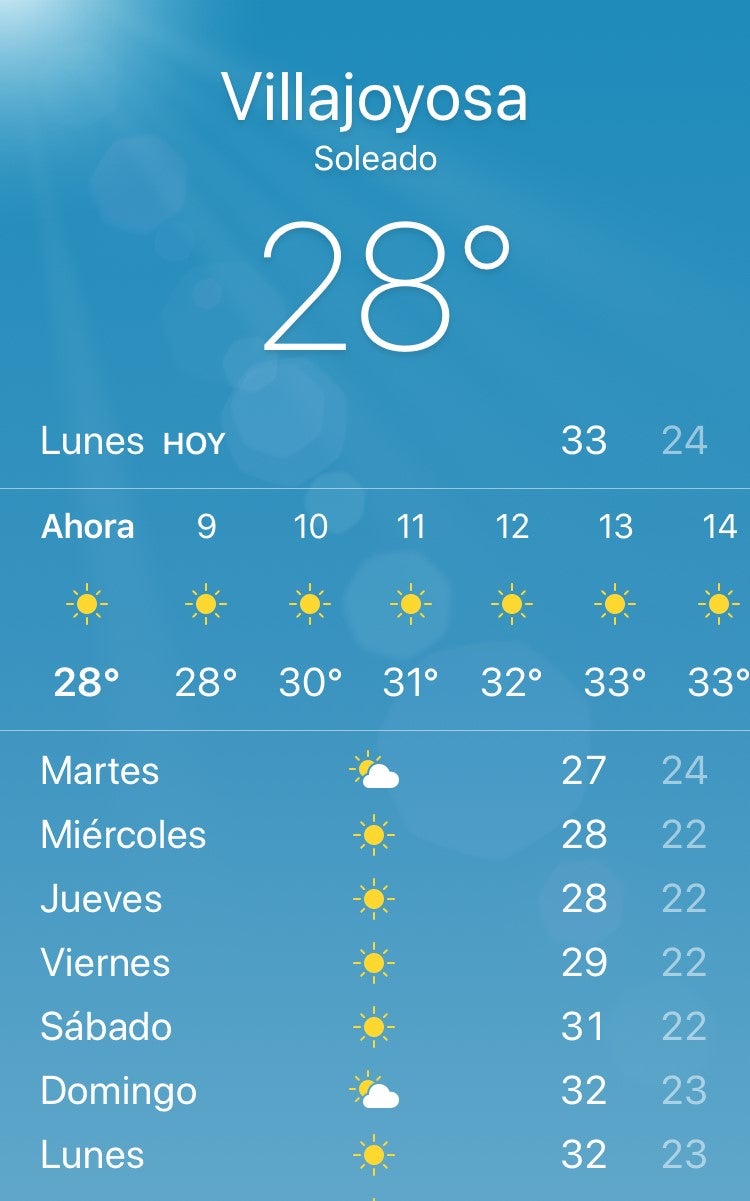Tap the 31° hourly temperature at 11
This screenshot has width=750, height=1201.
click(411, 681)
